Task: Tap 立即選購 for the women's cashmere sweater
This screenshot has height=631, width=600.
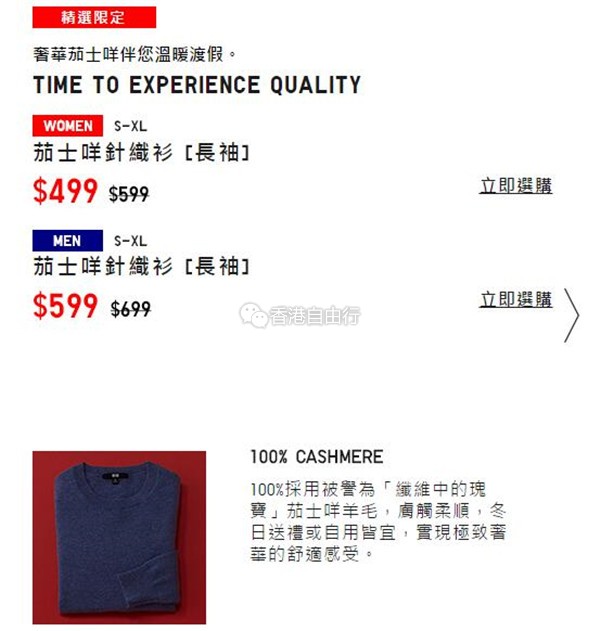Action: tap(515, 186)
